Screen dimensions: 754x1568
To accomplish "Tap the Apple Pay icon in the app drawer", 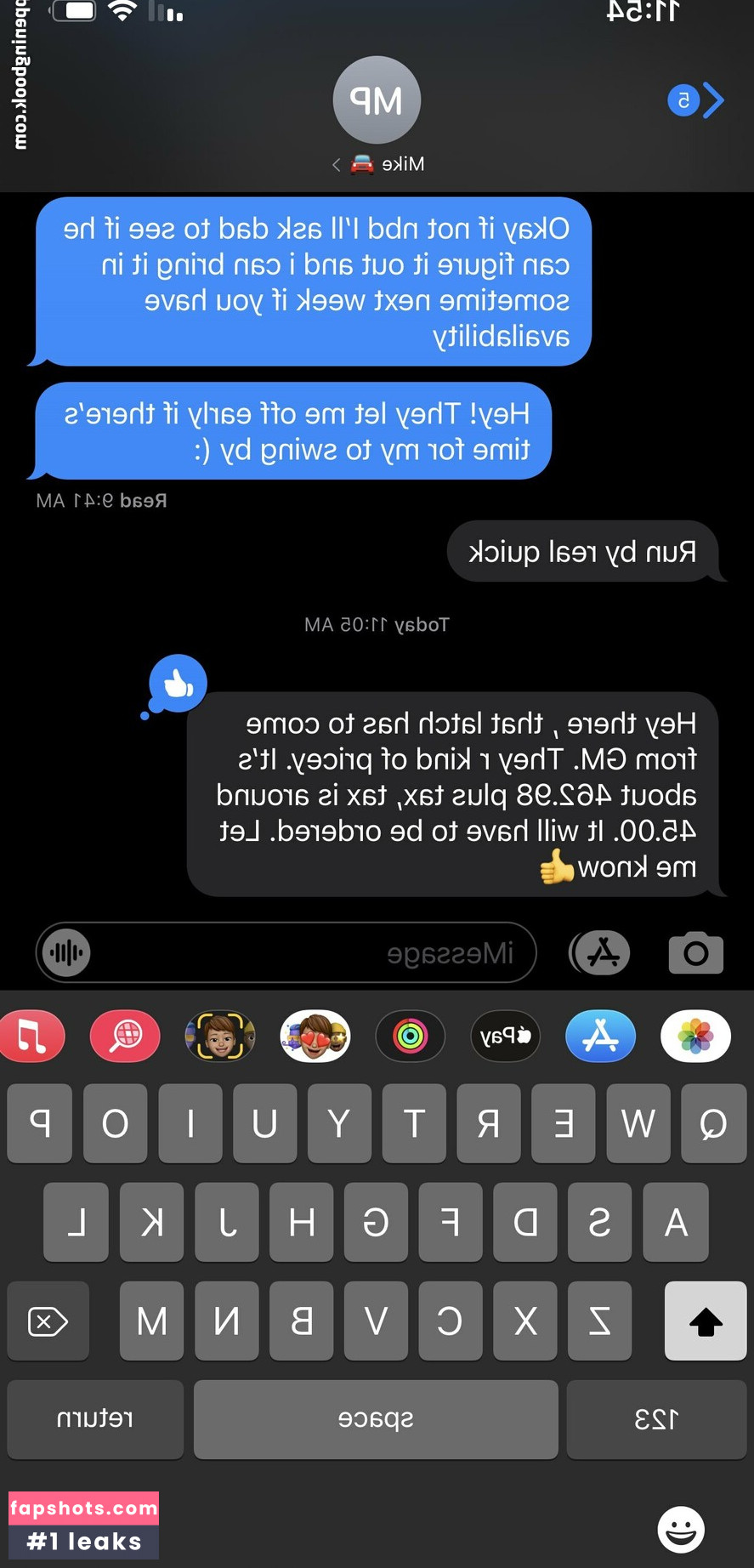I will click(x=505, y=1037).
